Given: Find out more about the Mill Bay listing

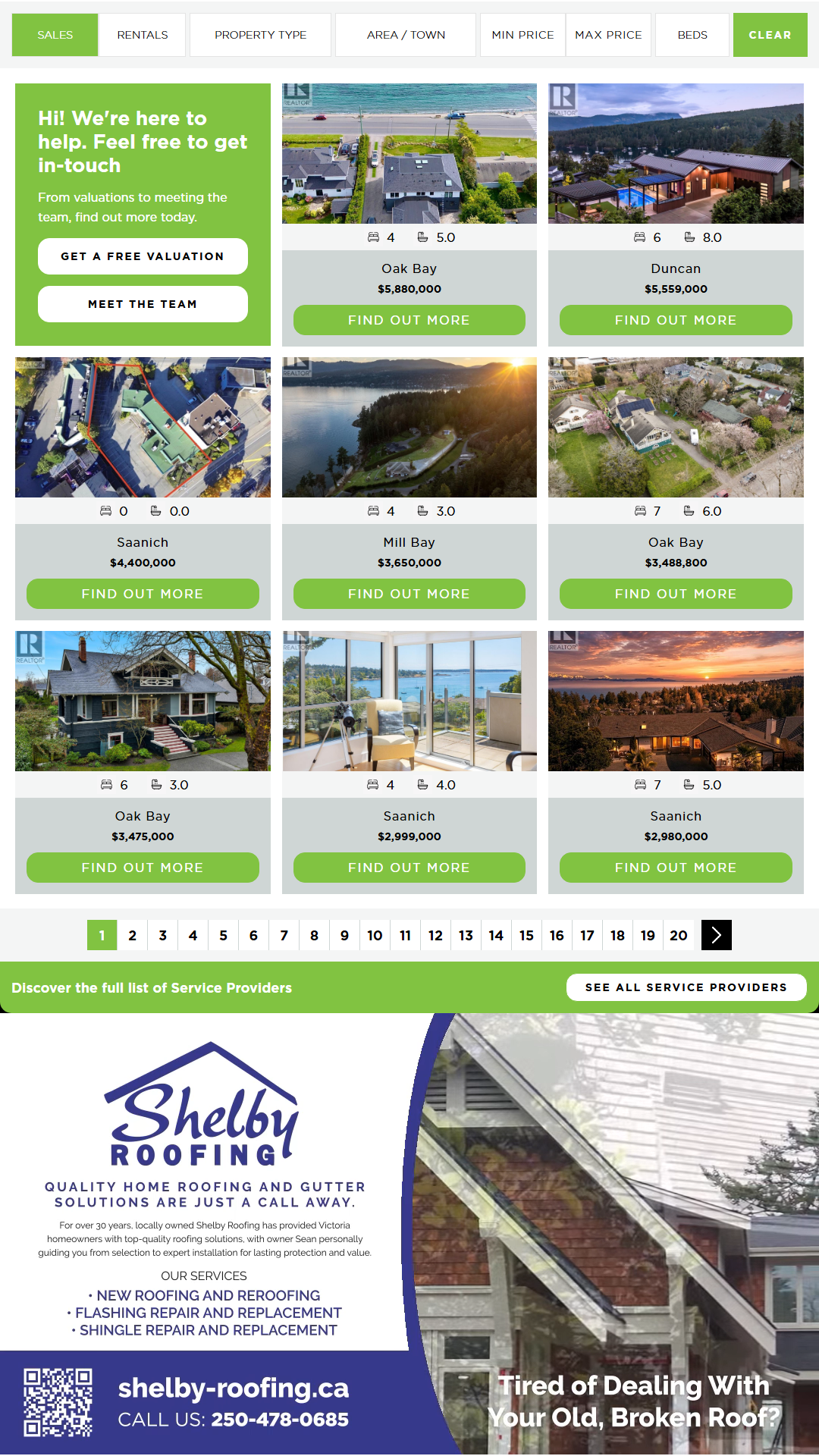Looking at the screenshot, I should [x=409, y=594].
